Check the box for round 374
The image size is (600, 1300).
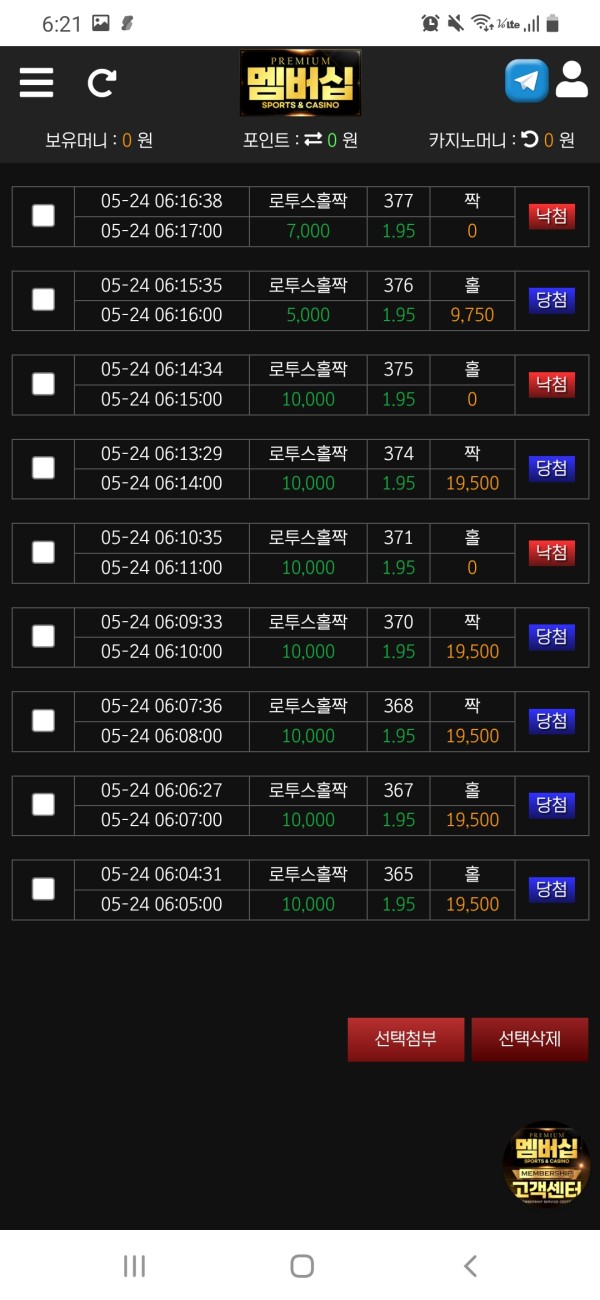coord(43,467)
